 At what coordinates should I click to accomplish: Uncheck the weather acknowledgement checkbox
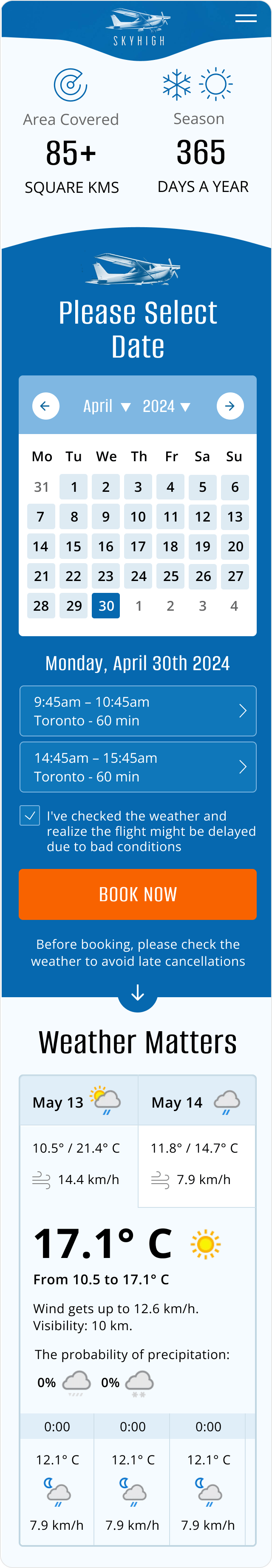coord(30,816)
